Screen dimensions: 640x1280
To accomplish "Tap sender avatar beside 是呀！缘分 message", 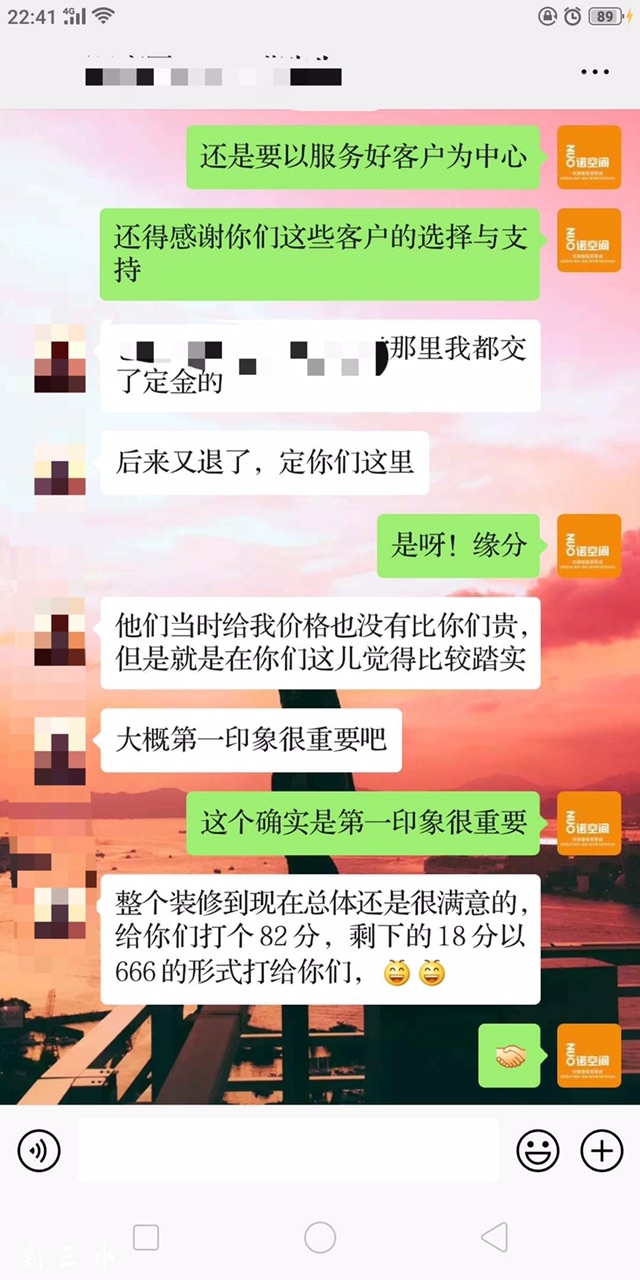I will coord(589,546).
